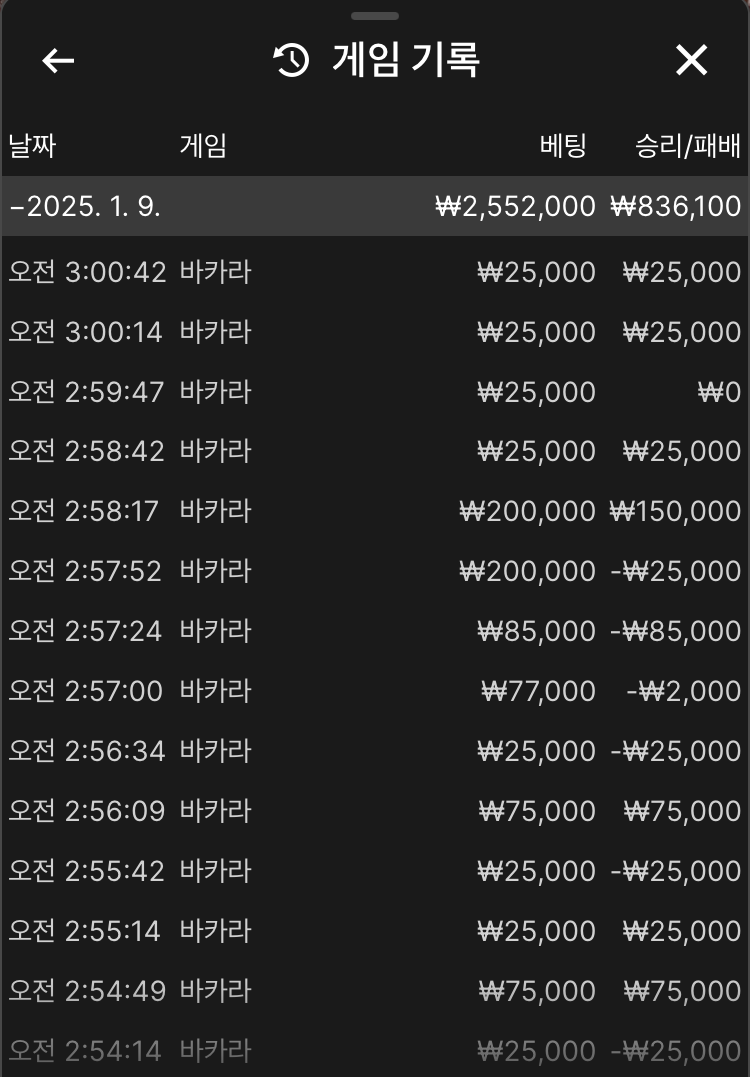This screenshot has width=750, height=1077.
Task: View the 오전 2:59:47 바카라 round details
Action: pos(375,392)
